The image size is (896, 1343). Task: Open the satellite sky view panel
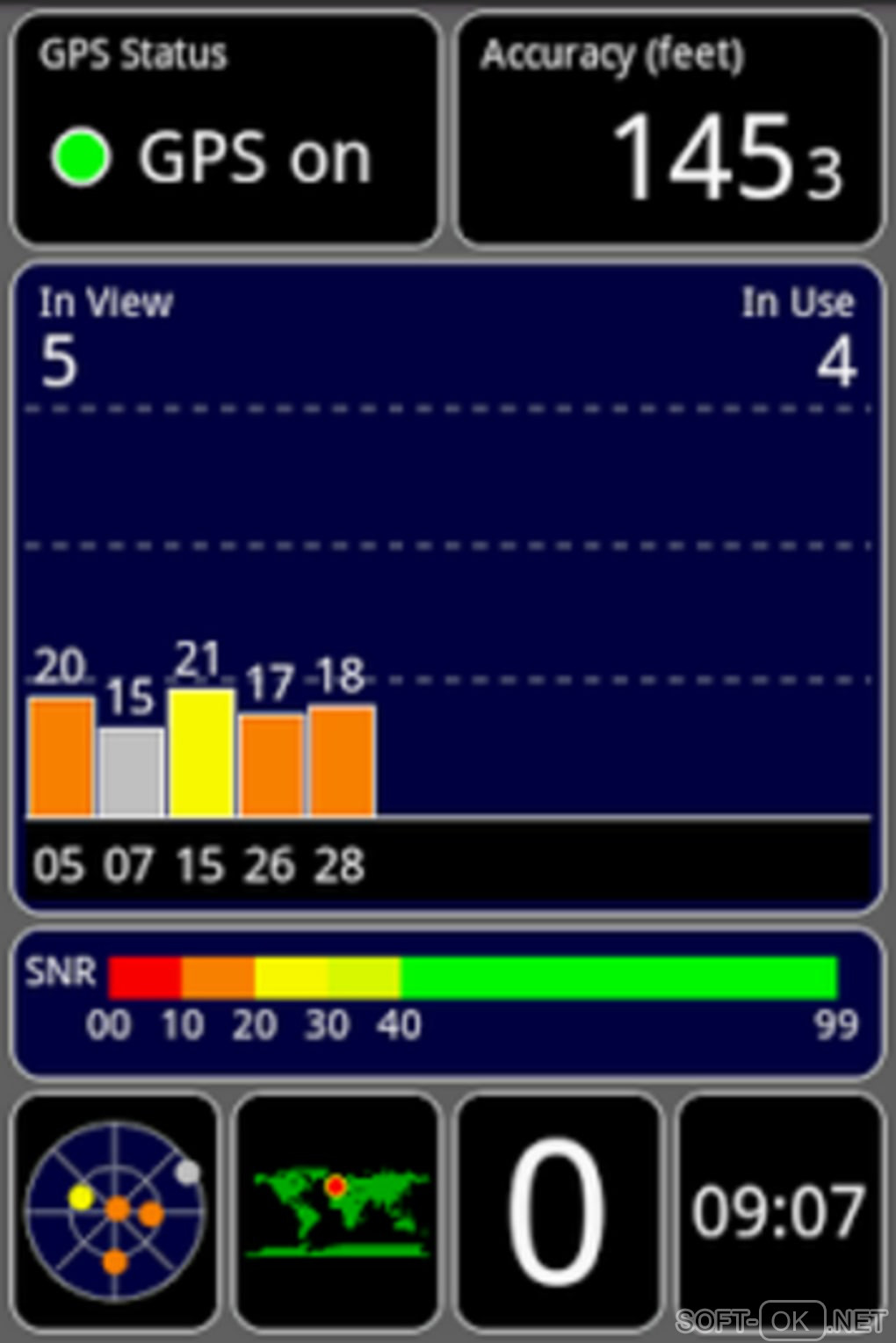pyautogui.click(x=114, y=1210)
